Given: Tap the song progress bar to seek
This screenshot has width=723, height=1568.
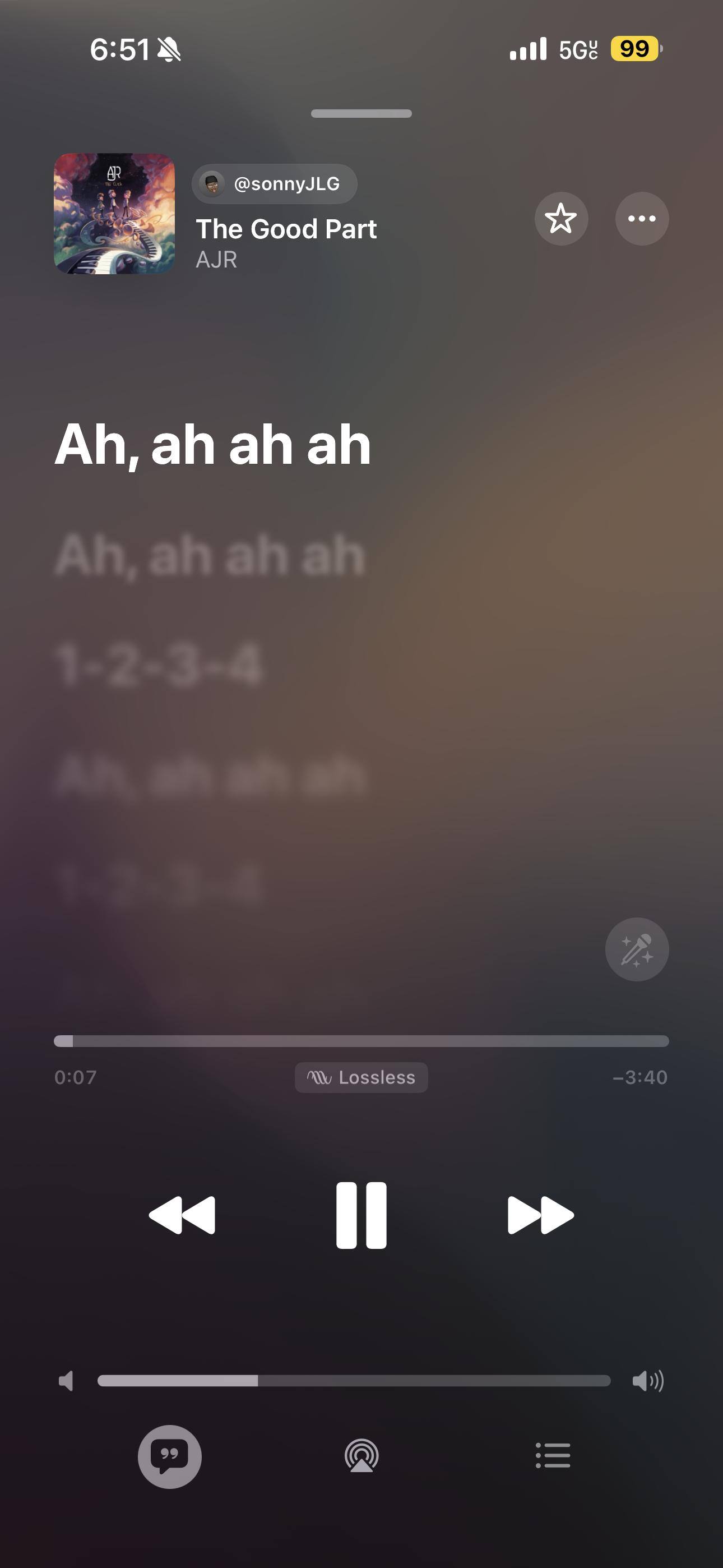Looking at the screenshot, I should [361, 1041].
